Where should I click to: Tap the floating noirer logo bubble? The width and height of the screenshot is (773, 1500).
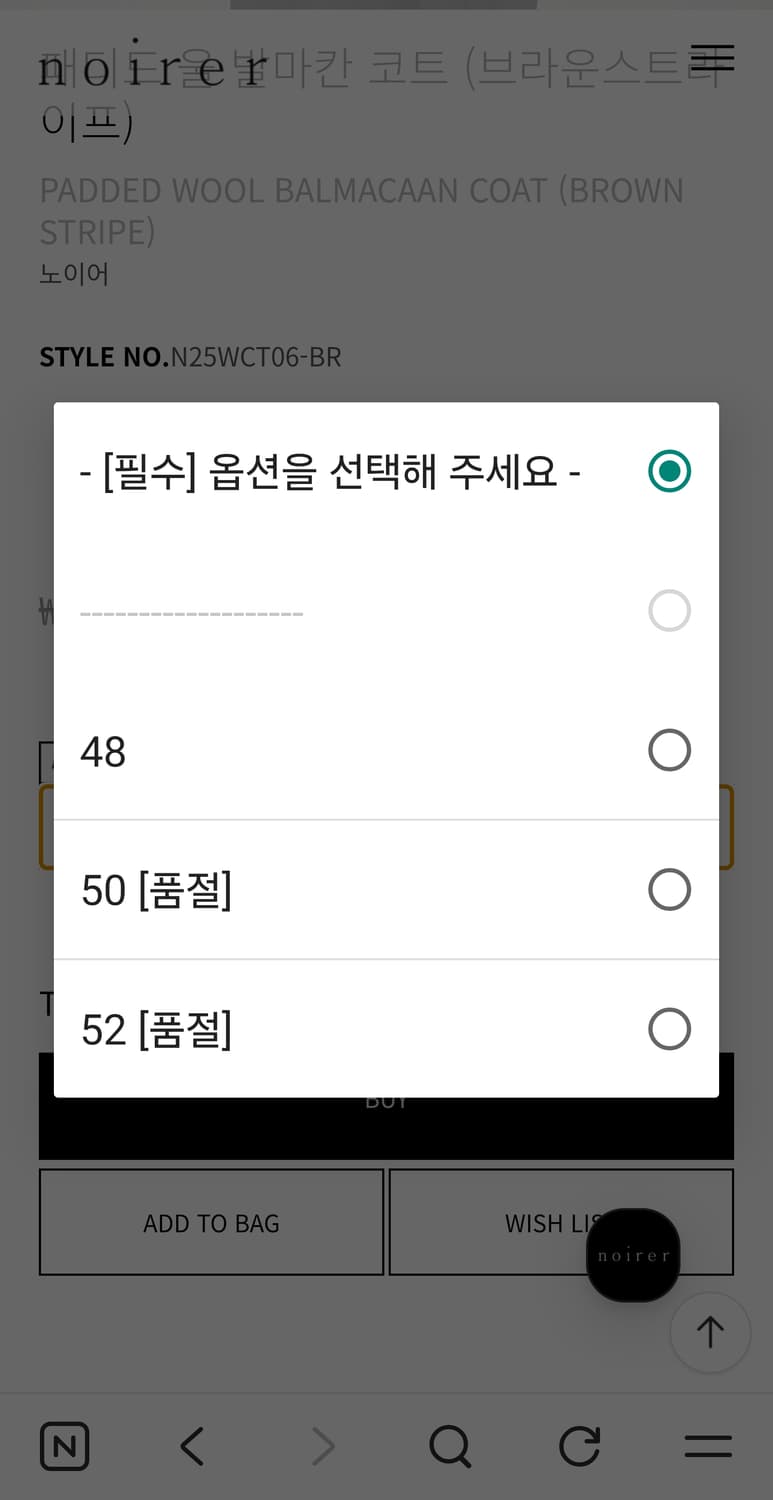pos(632,1255)
